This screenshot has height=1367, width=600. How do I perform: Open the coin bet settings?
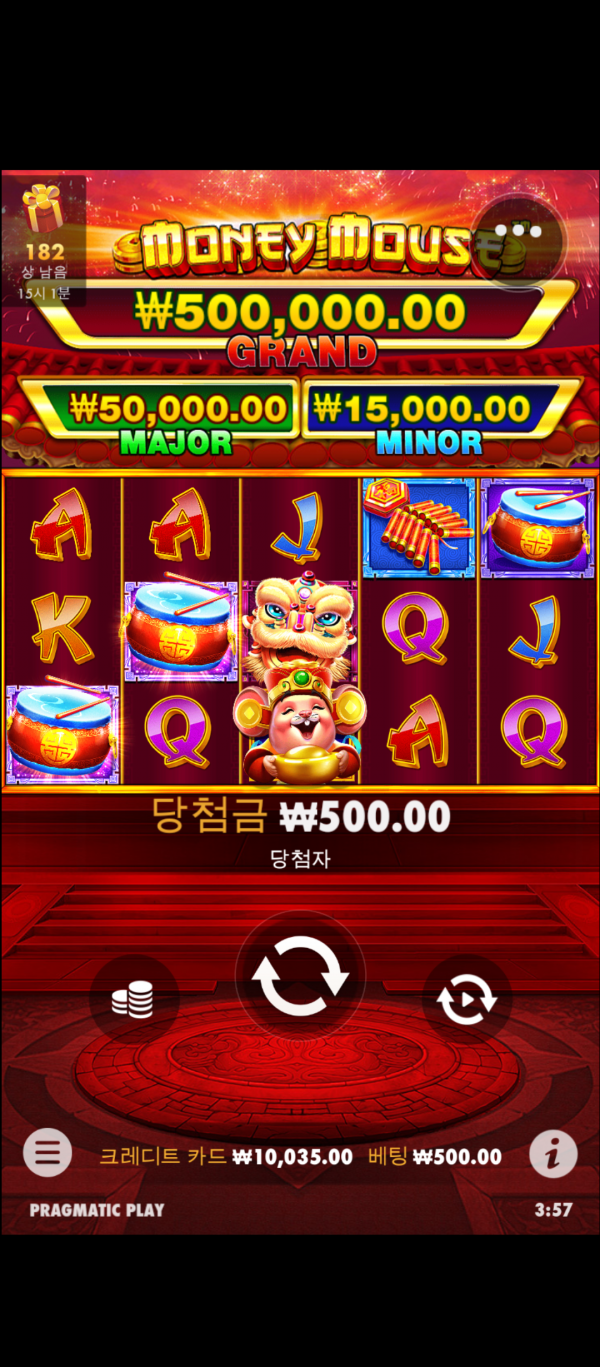click(133, 999)
